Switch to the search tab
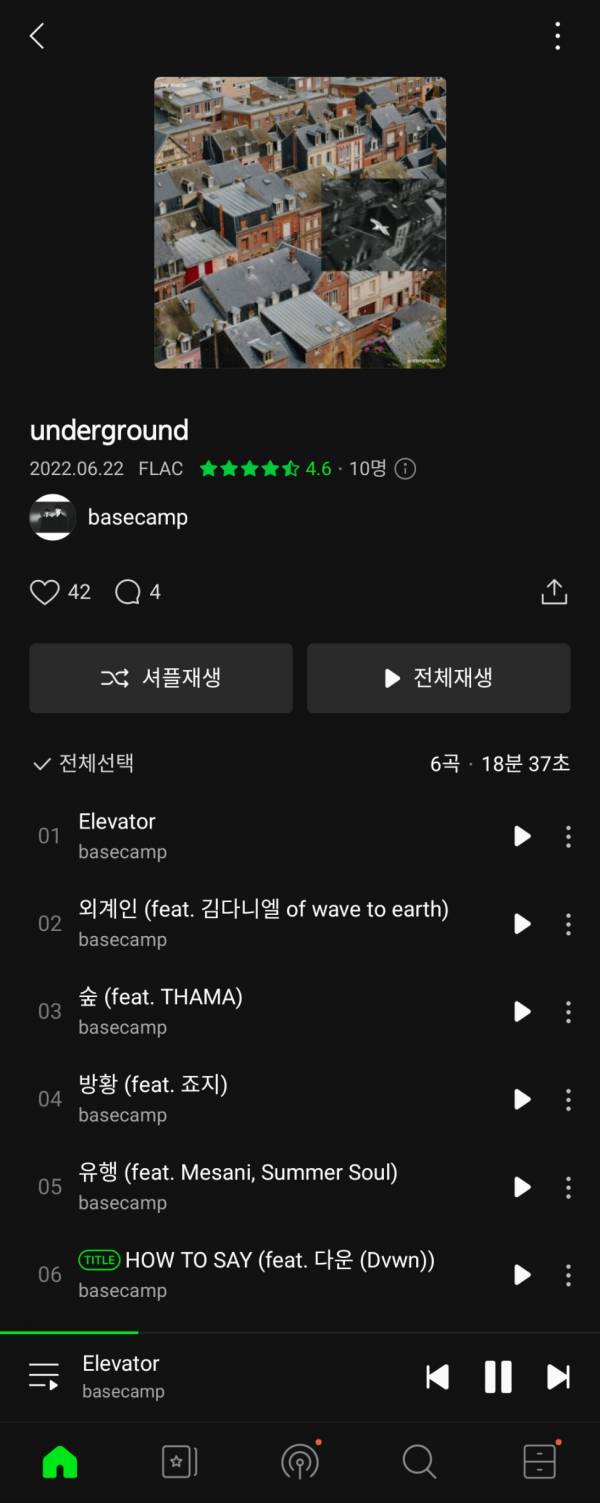Viewport: 600px width, 1503px height. coord(419,1462)
